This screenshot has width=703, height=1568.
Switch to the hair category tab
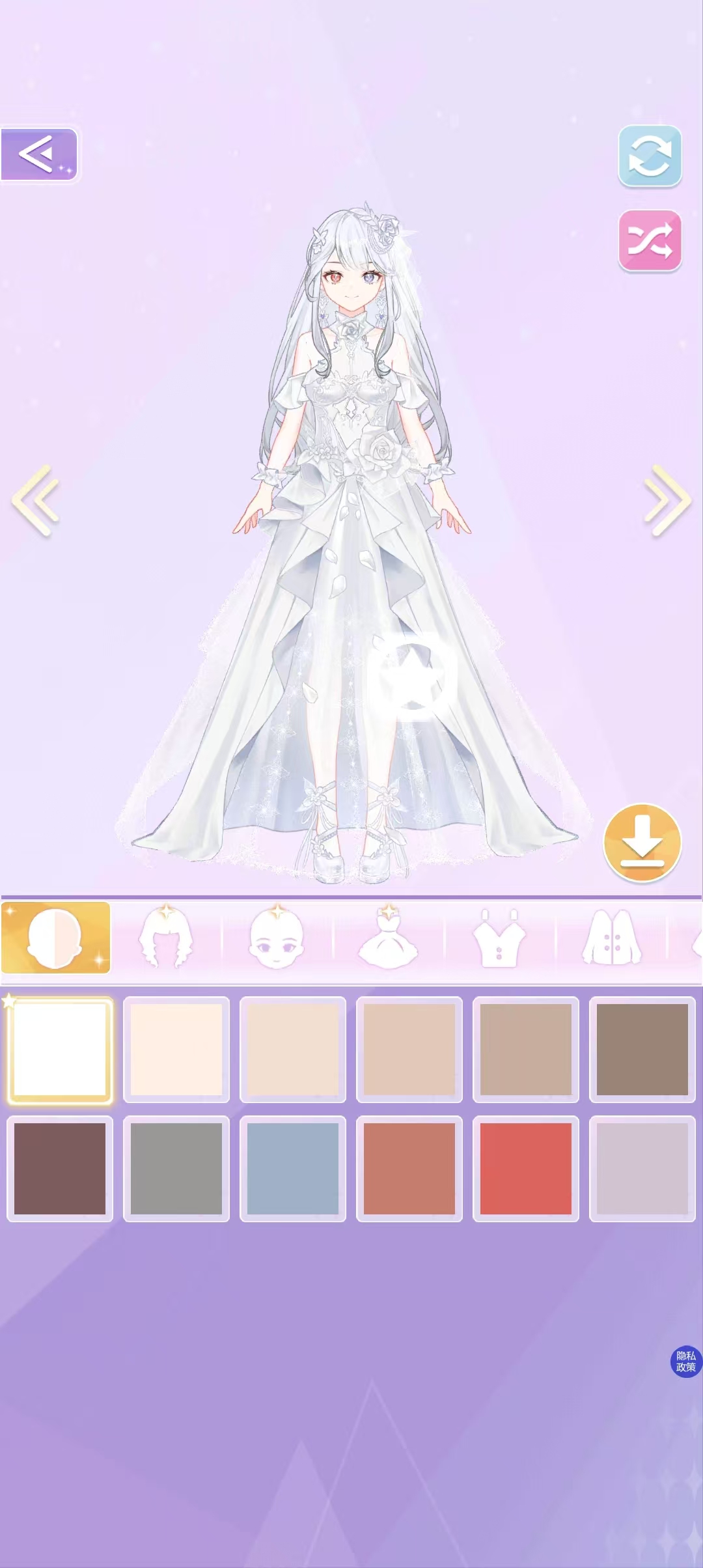[x=166, y=938]
